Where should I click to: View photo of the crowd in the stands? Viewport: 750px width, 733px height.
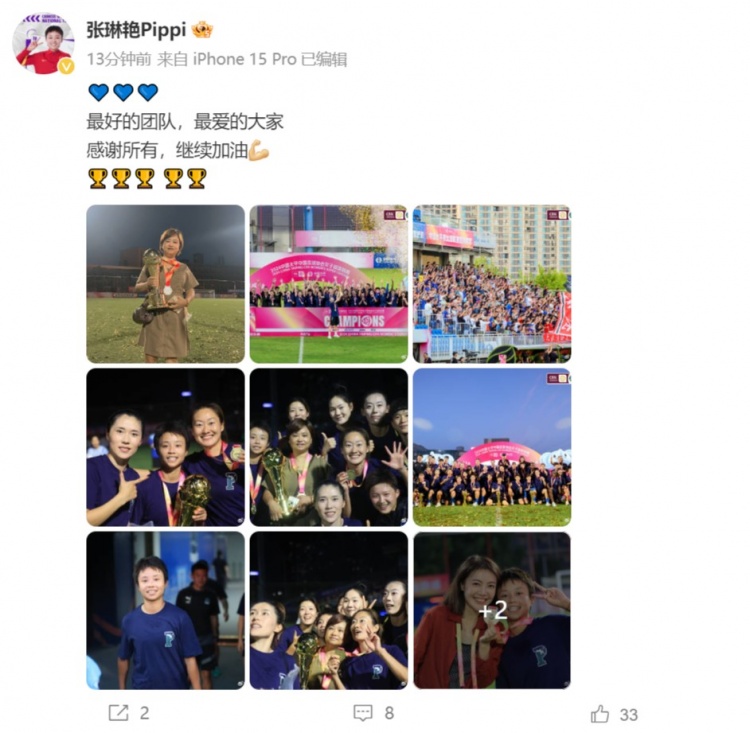click(x=491, y=283)
